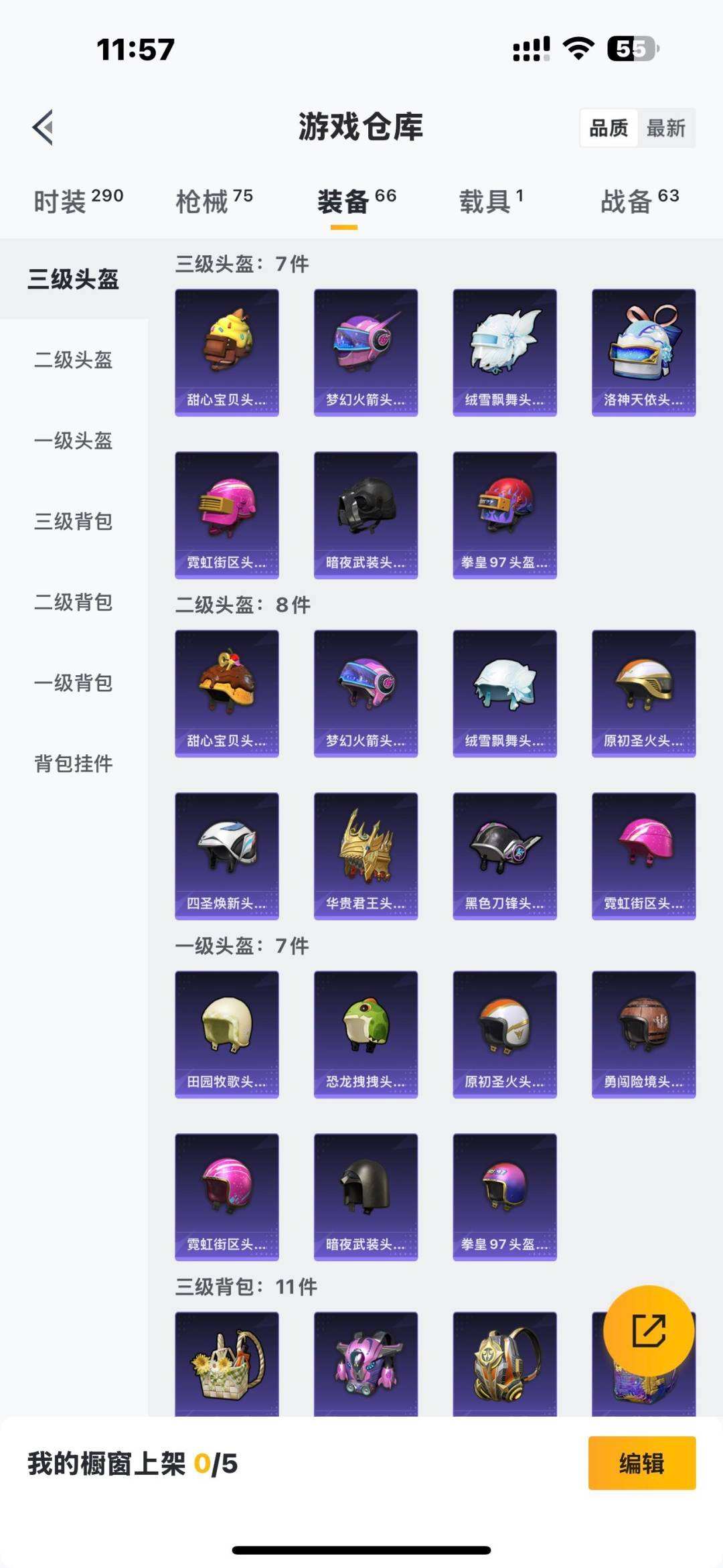Image resolution: width=723 pixels, height=1568 pixels.
Task: Open 恐龙拽拽 helmet item
Action: [366, 1034]
